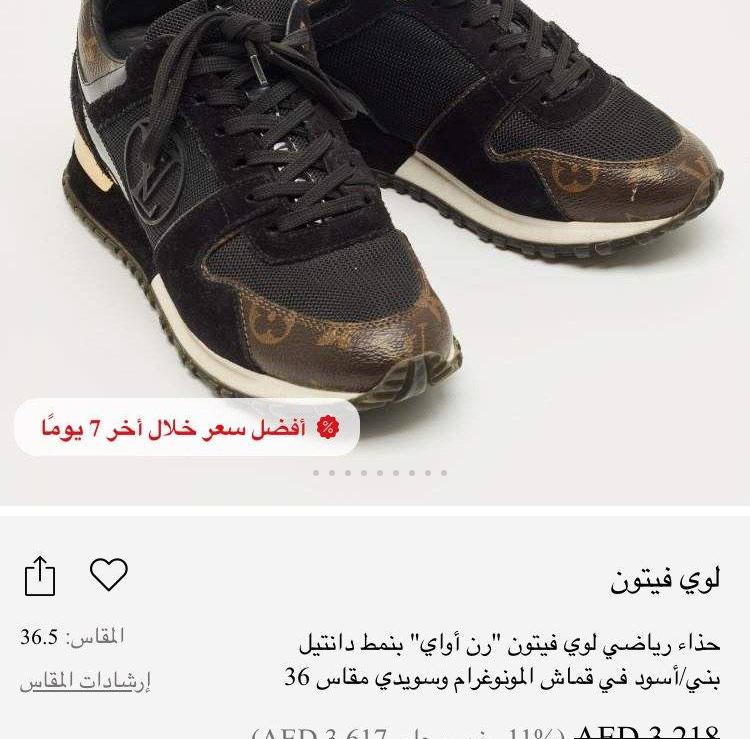Image resolution: width=750 pixels, height=739 pixels.
Task: Share this Louis Vuitton sneaker listing
Action: pyautogui.click(x=40, y=576)
